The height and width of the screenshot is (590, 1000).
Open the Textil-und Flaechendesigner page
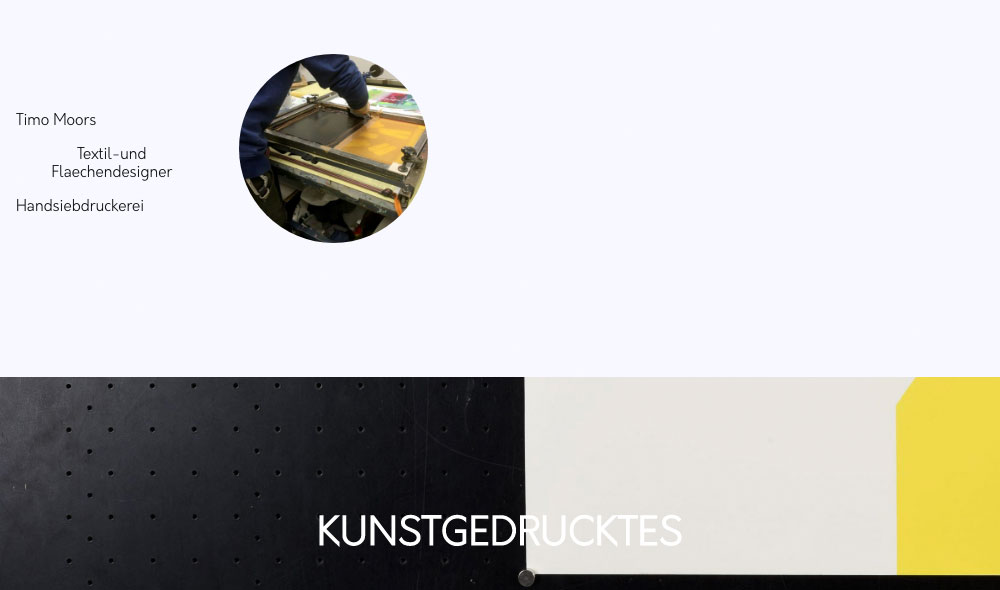[111, 163]
